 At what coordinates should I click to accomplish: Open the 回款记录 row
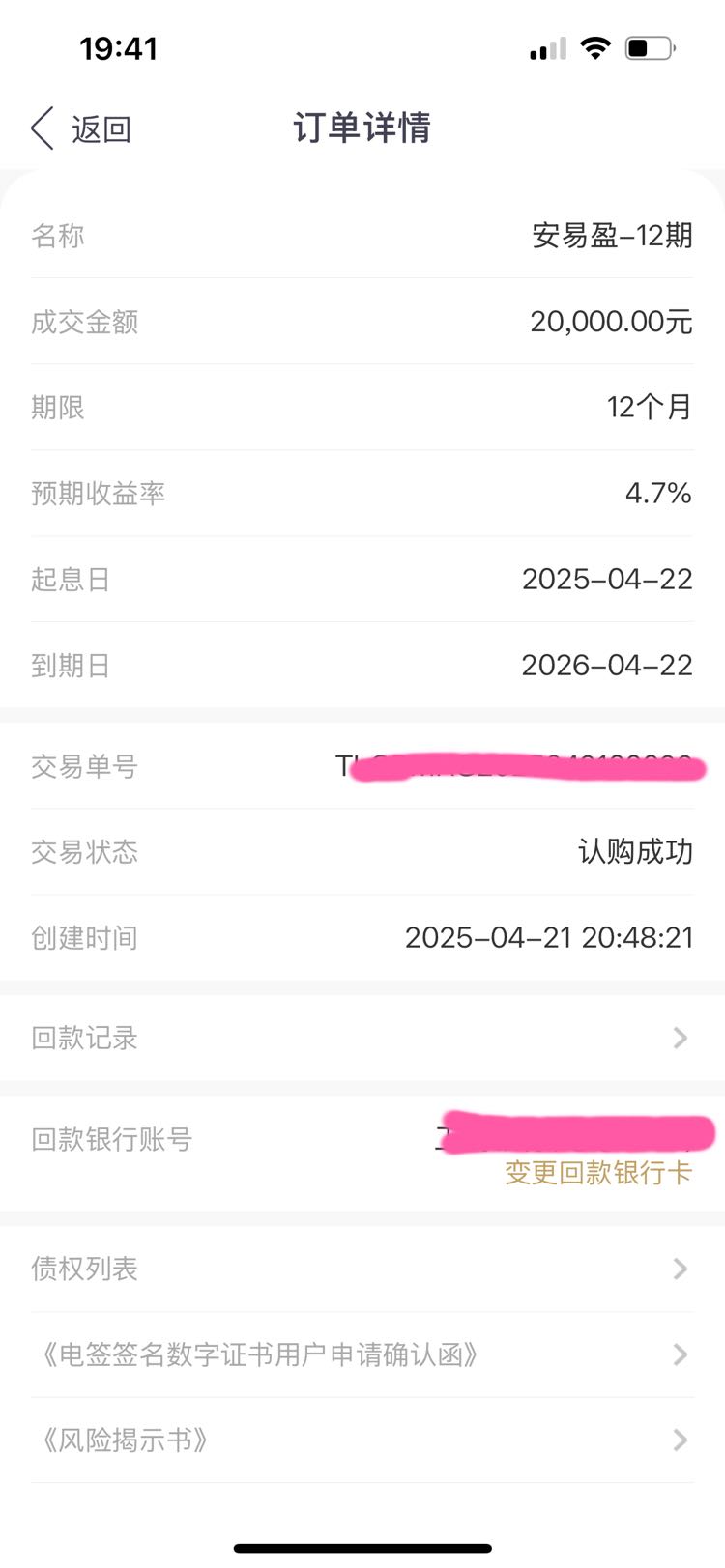(x=362, y=1038)
